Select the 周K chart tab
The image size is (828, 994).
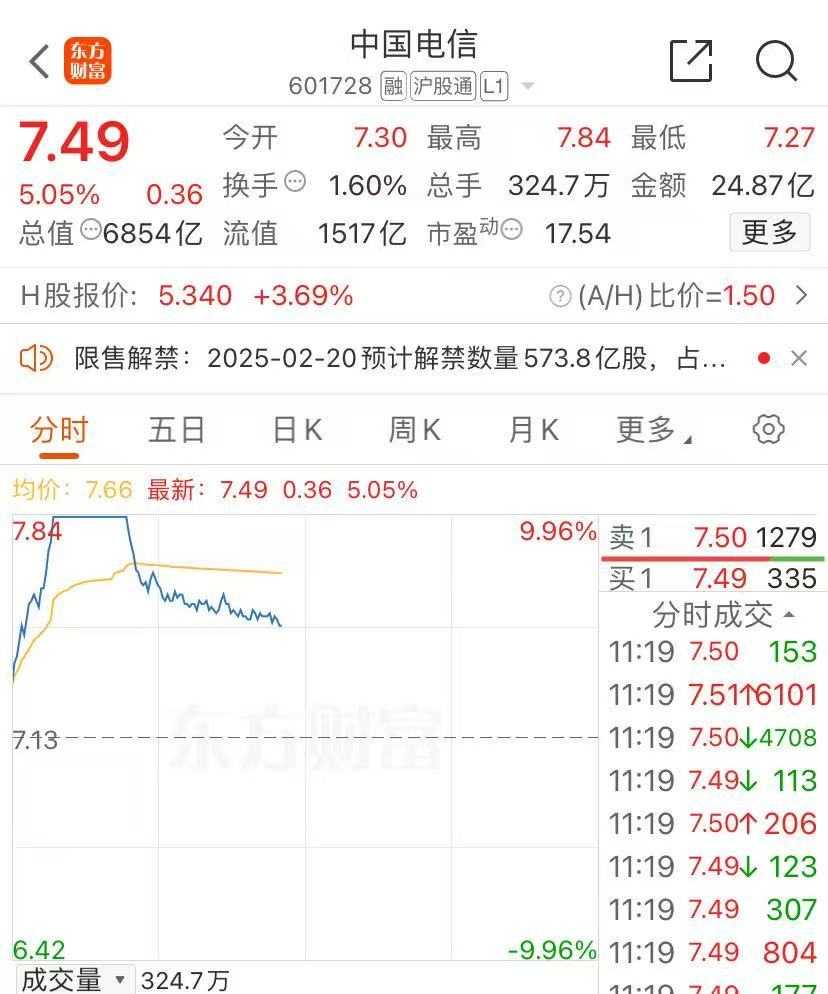tap(414, 430)
